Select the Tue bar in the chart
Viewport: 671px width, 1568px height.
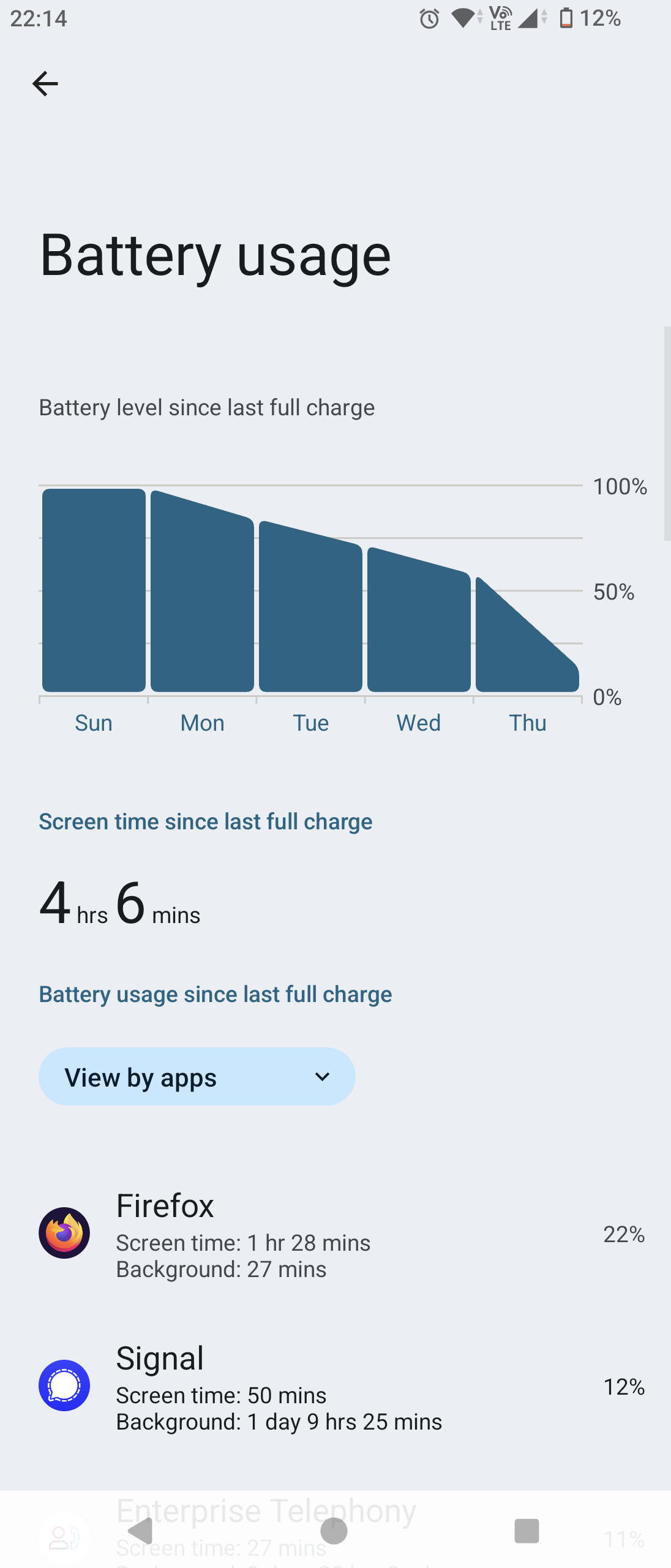pos(310,612)
